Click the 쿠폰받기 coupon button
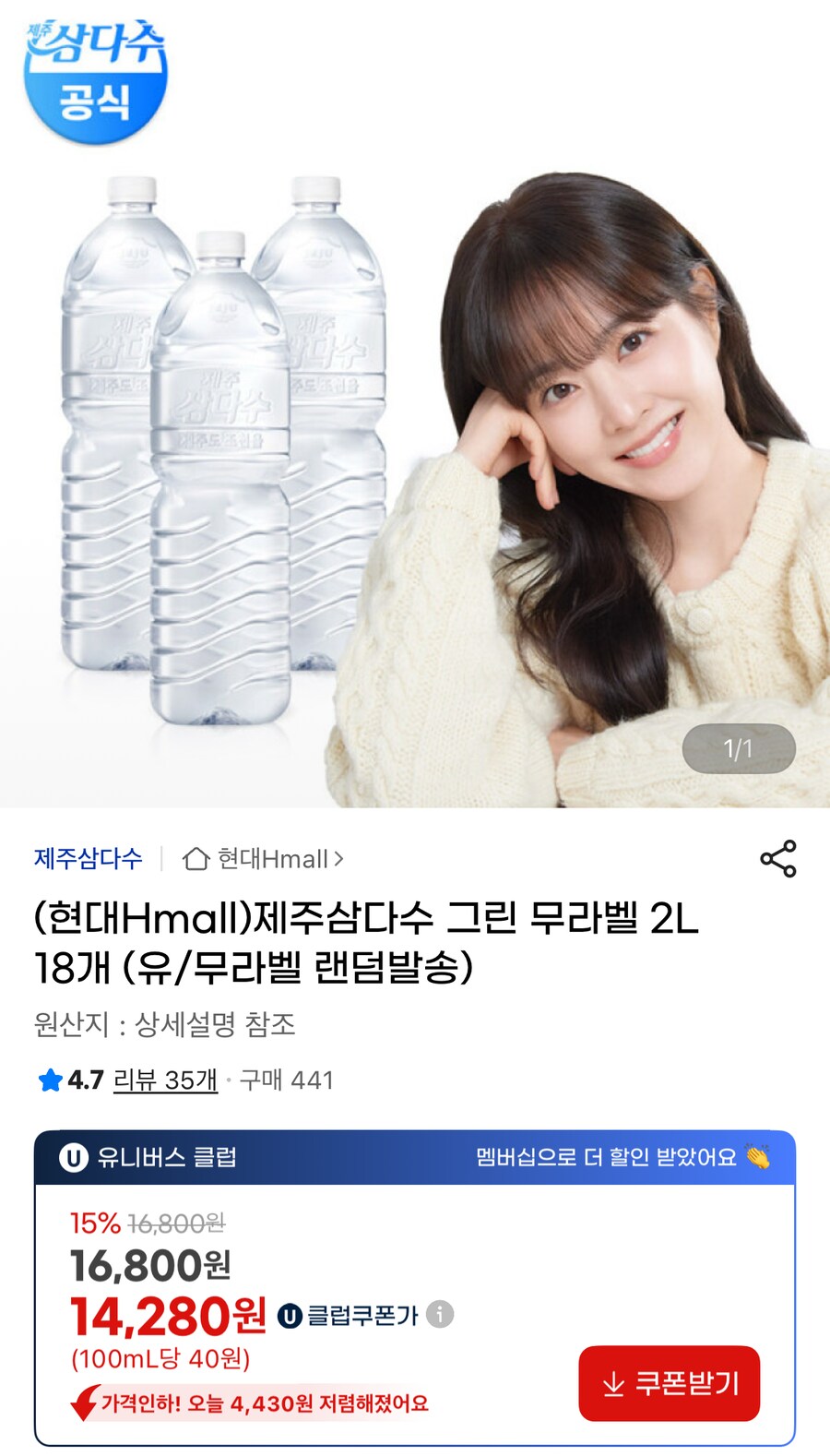 [x=670, y=1383]
